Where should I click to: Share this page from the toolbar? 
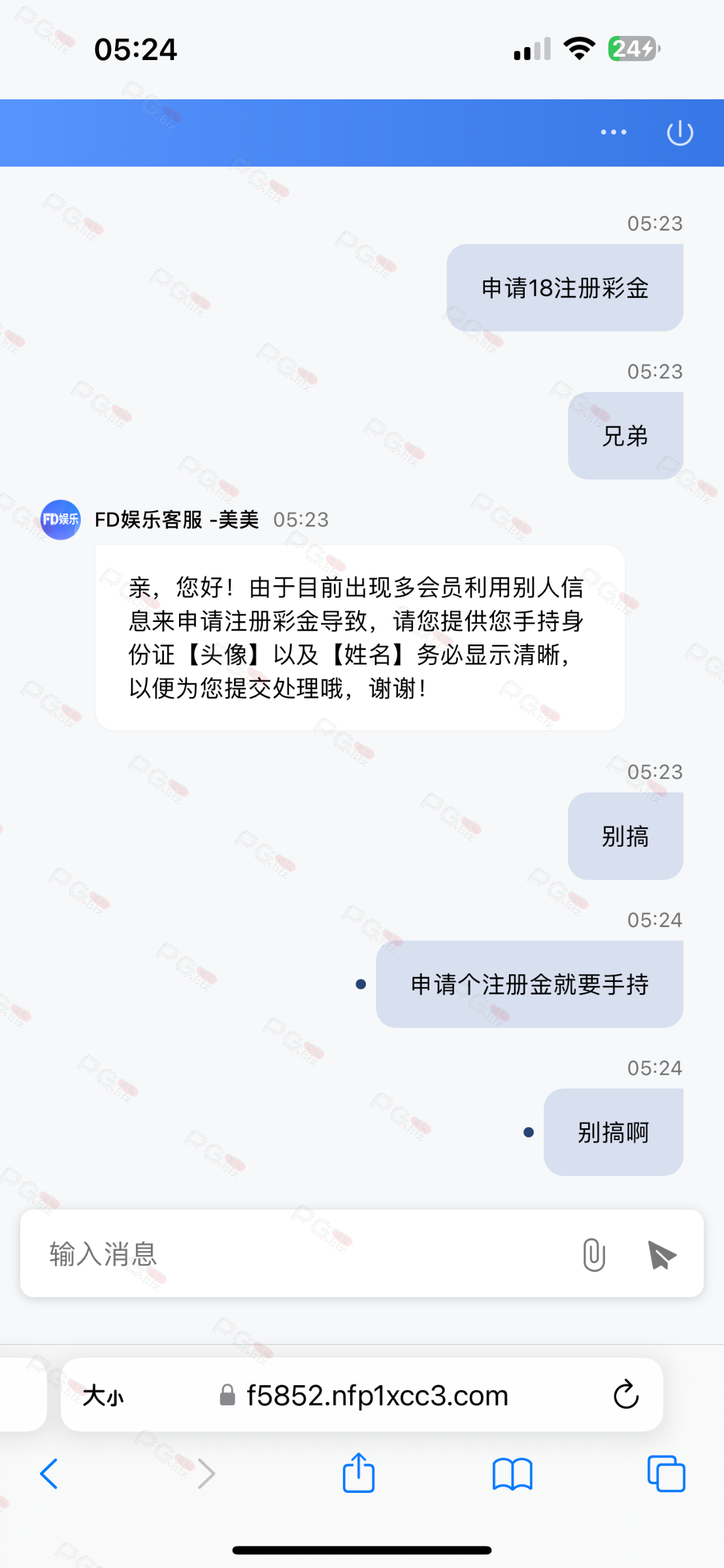point(359,1473)
